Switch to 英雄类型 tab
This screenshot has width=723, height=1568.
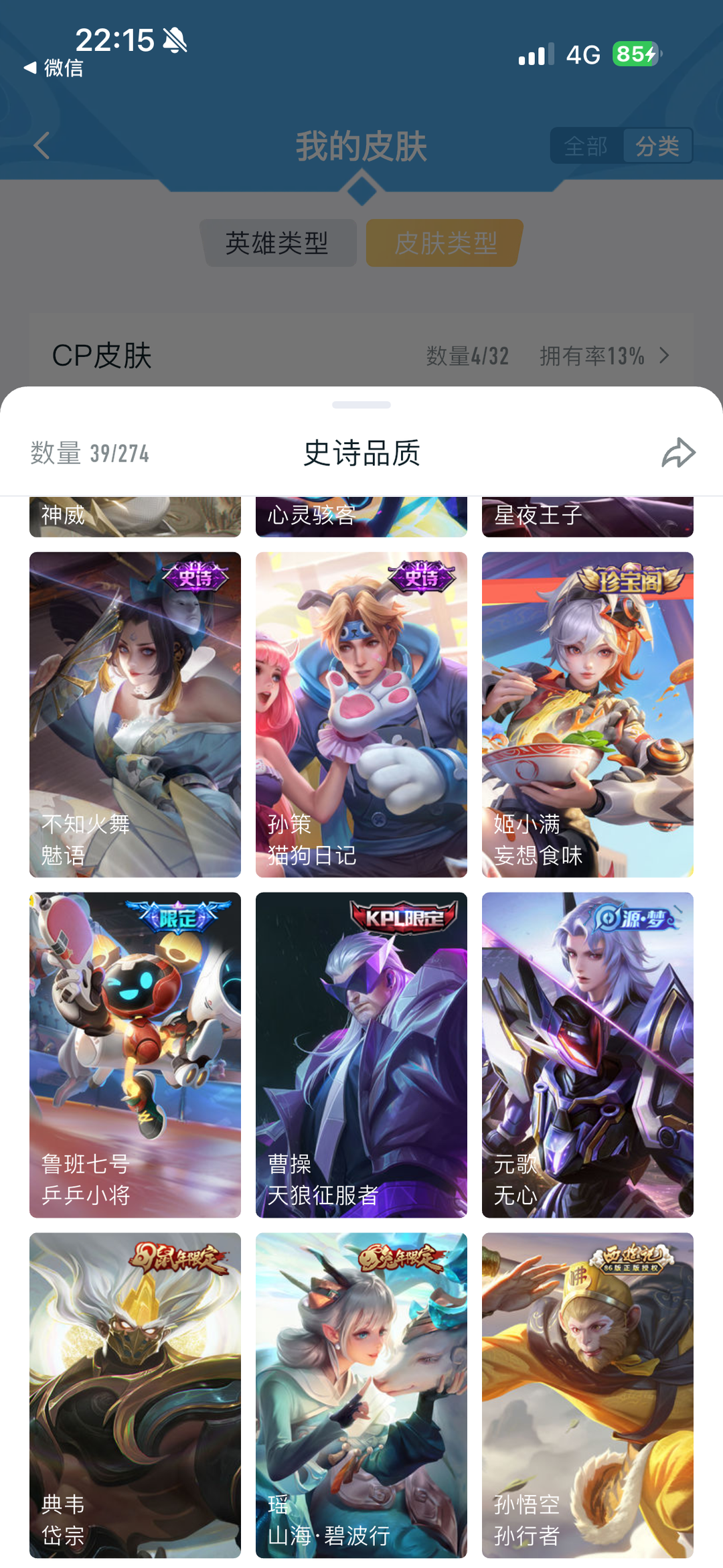pos(278,243)
